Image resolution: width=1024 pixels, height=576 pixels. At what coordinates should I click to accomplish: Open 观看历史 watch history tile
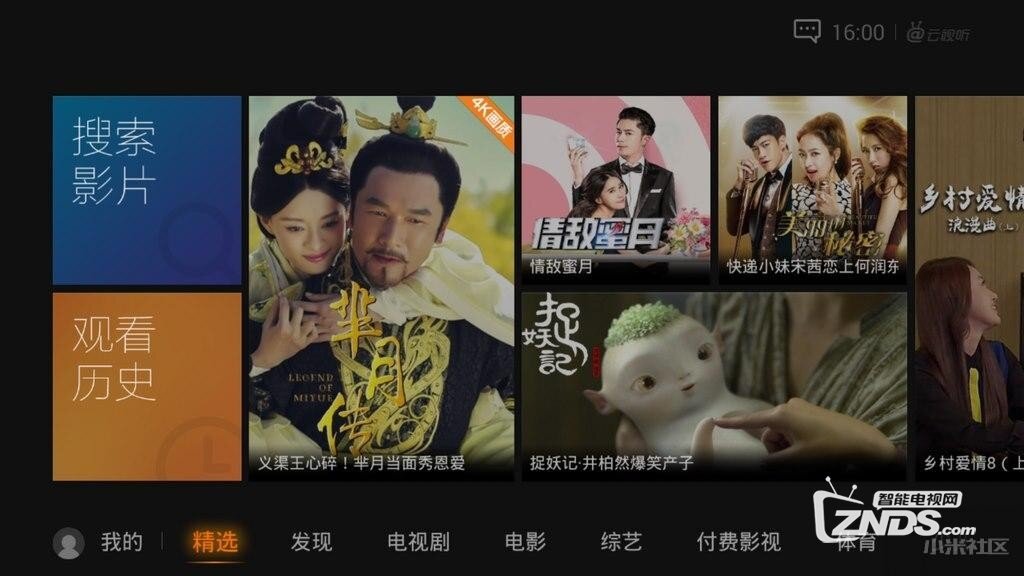pyautogui.click(x=147, y=386)
